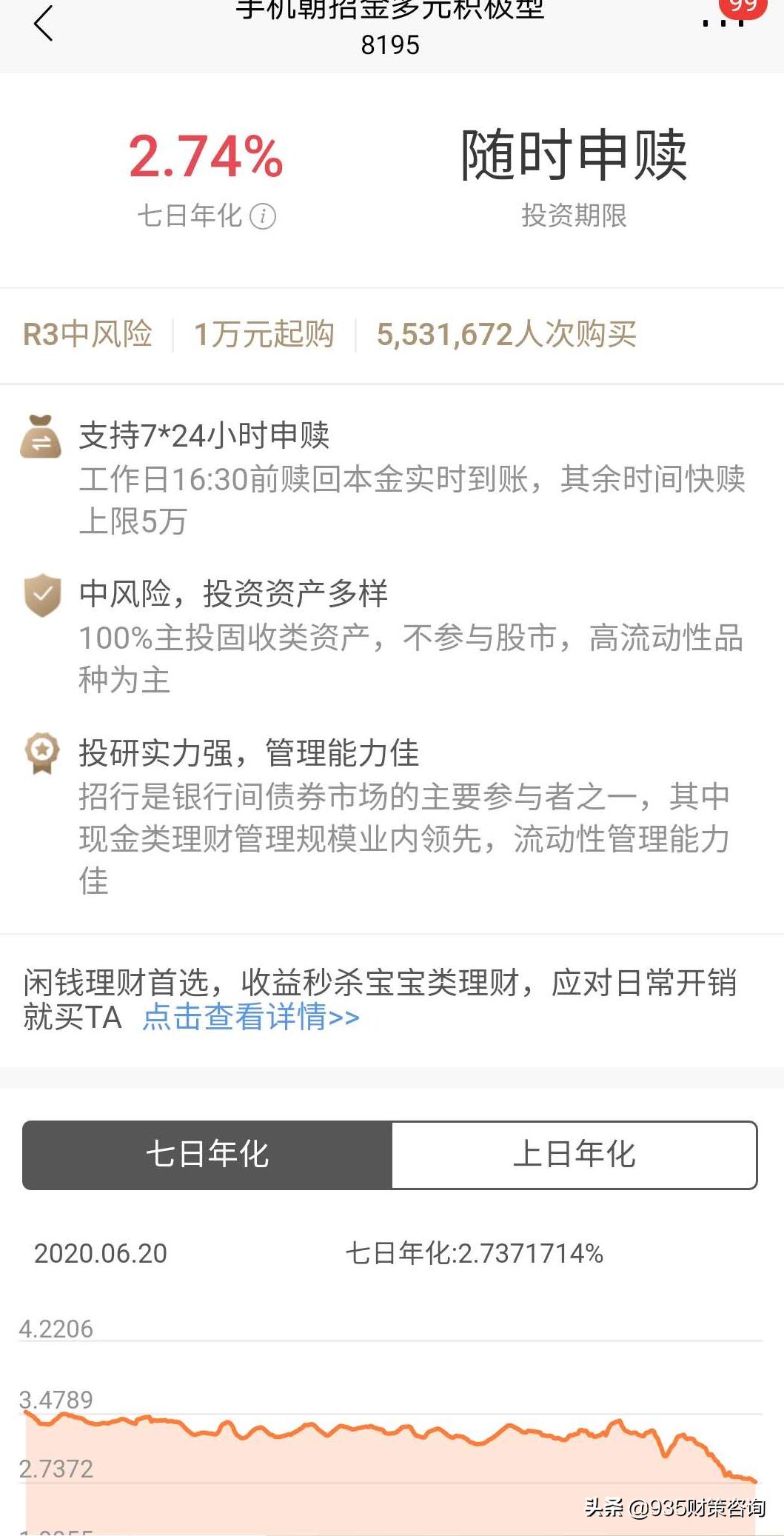Tap the money bag redemption icon

42,438
